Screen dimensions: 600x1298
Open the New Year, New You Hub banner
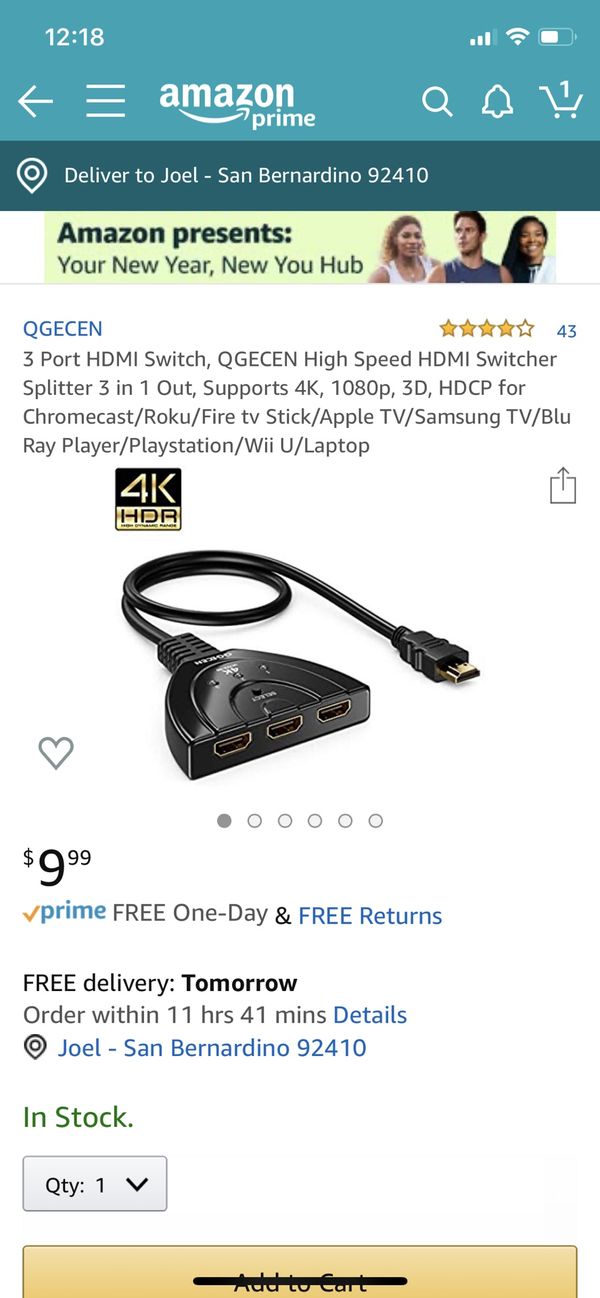click(x=300, y=247)
